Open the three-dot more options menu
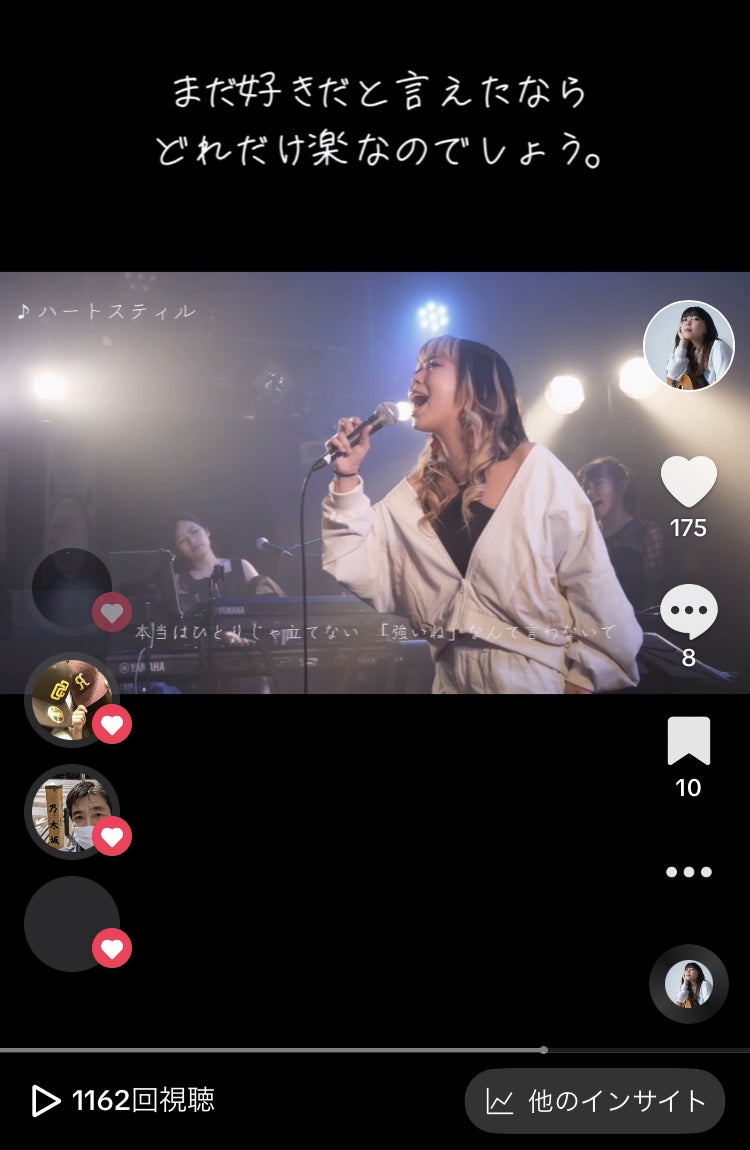The width and height of the screenshot is (750, 1150). [688, 872]
